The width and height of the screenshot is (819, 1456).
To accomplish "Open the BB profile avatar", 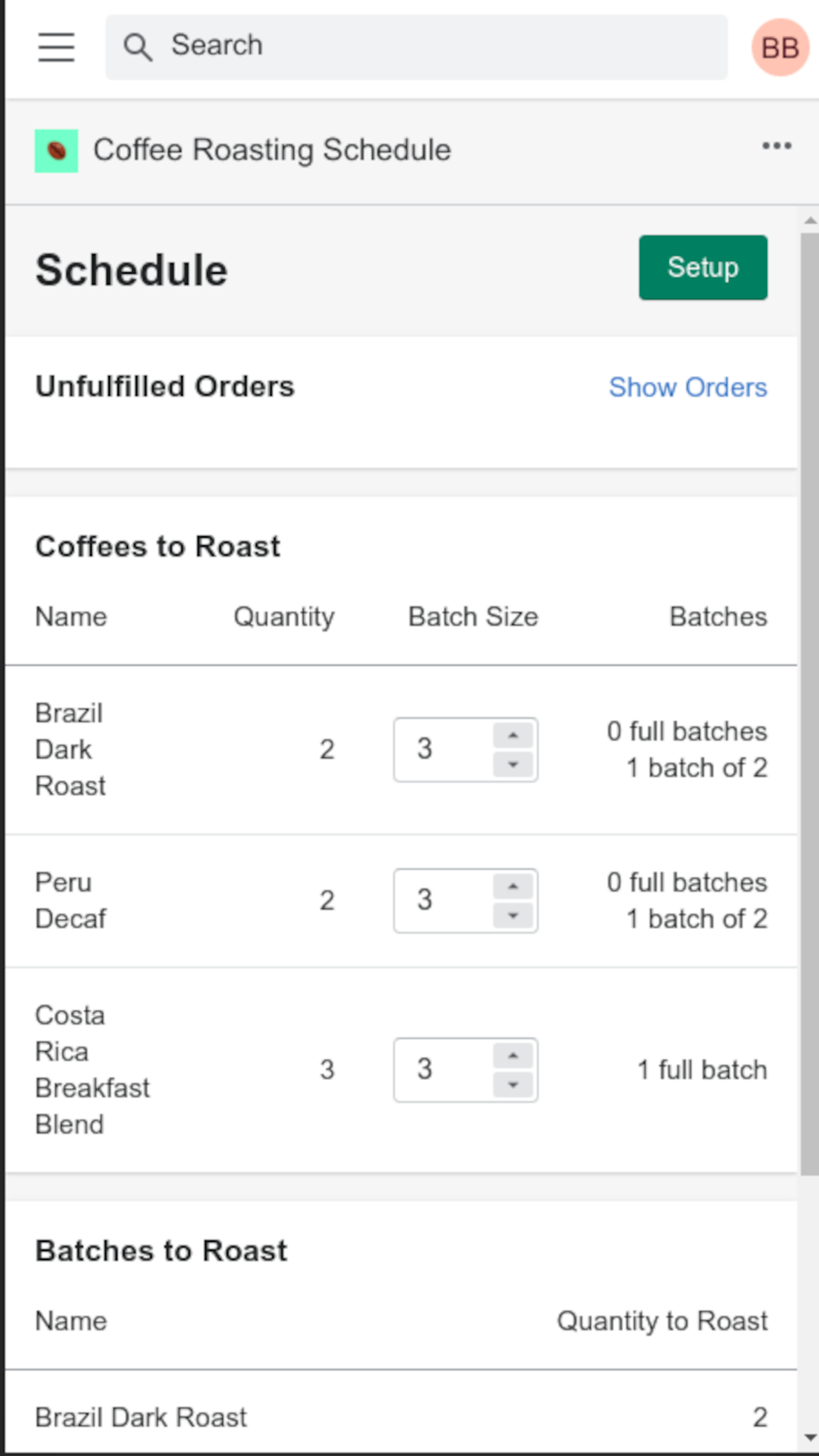I will (x=779, y=47).
